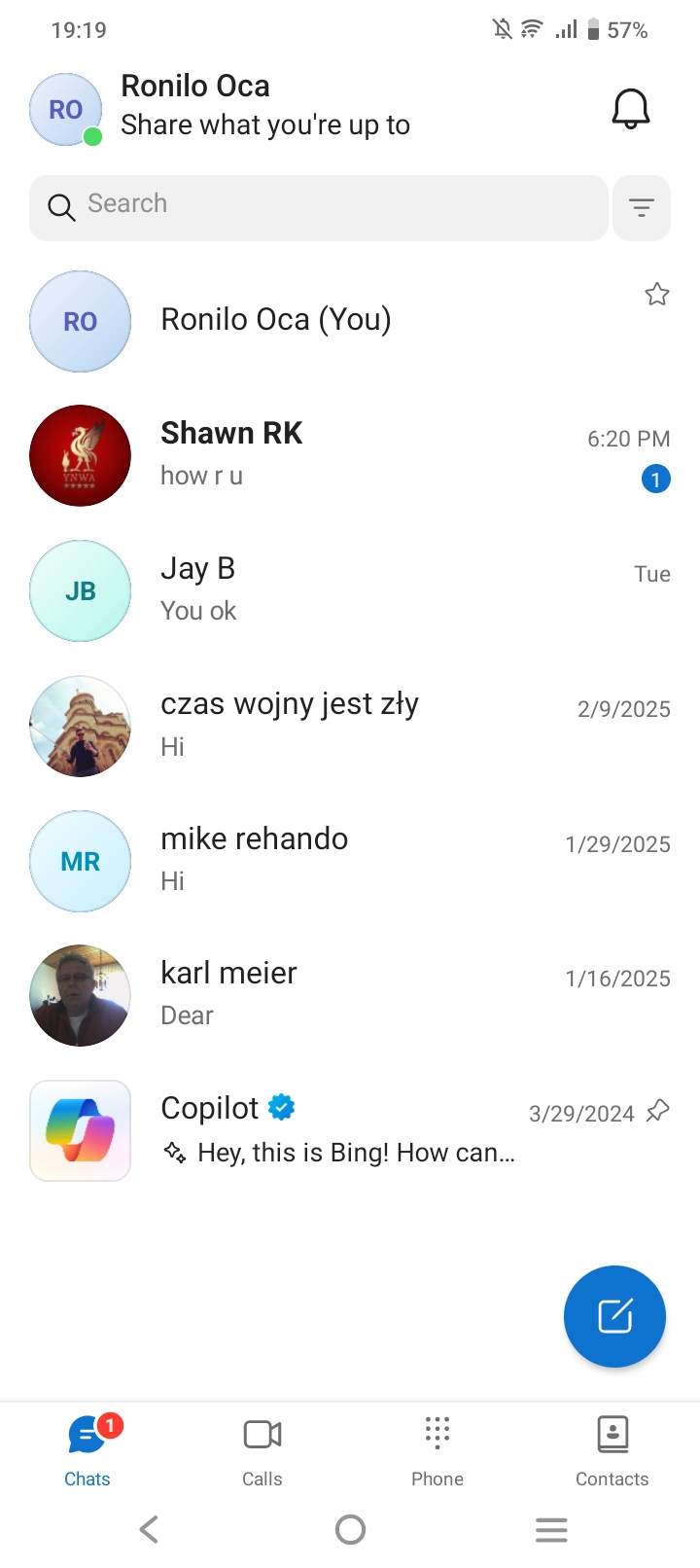Select the Chats tab
This screenshot has height=1568, width=700.
87,1451
